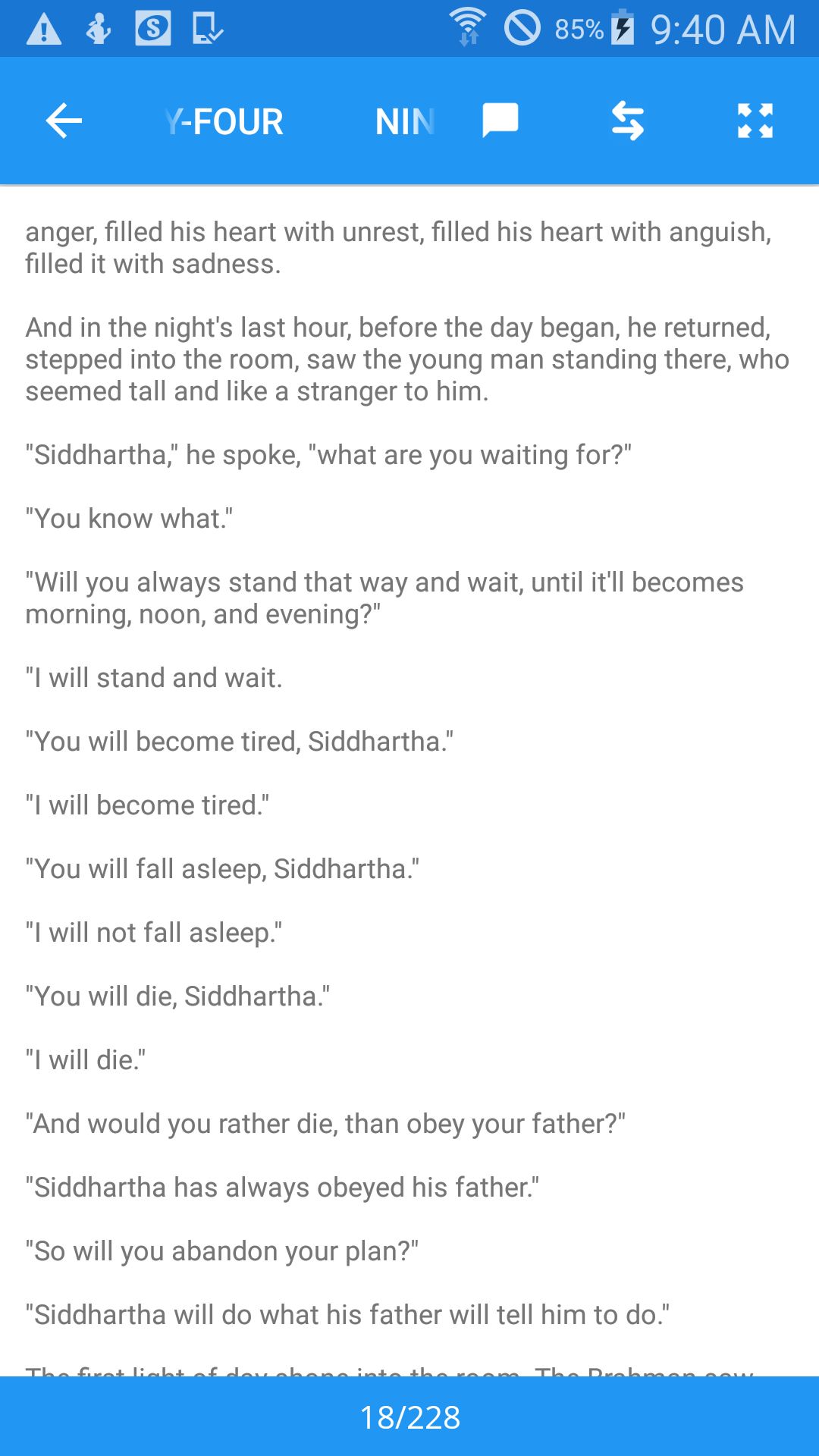Viewport: 819px width, 1456px height.
Task: Go back using the arrow icon
Action: pyautogui.click(x=64, y=121)
